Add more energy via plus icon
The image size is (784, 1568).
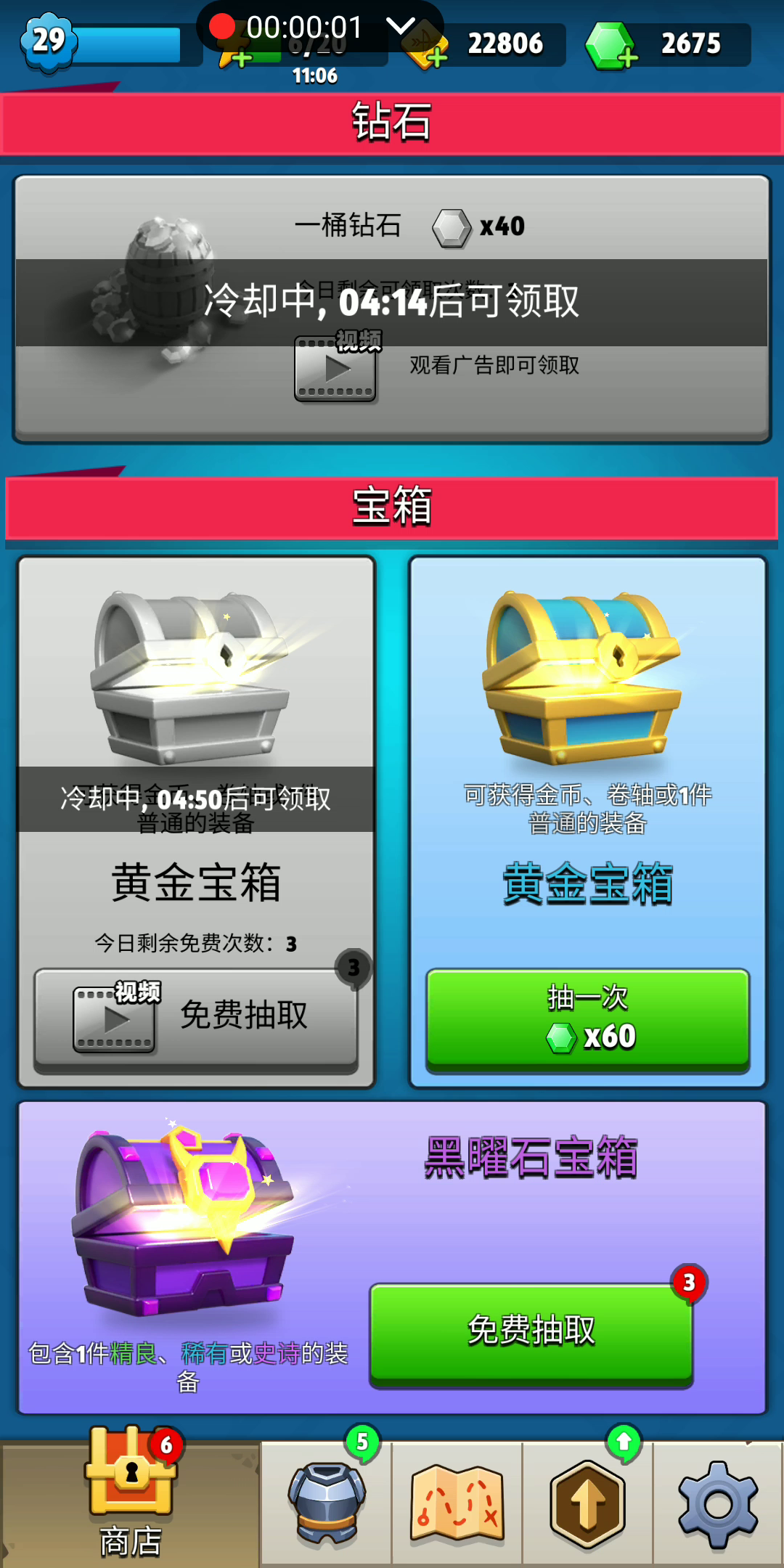(241, 58)
